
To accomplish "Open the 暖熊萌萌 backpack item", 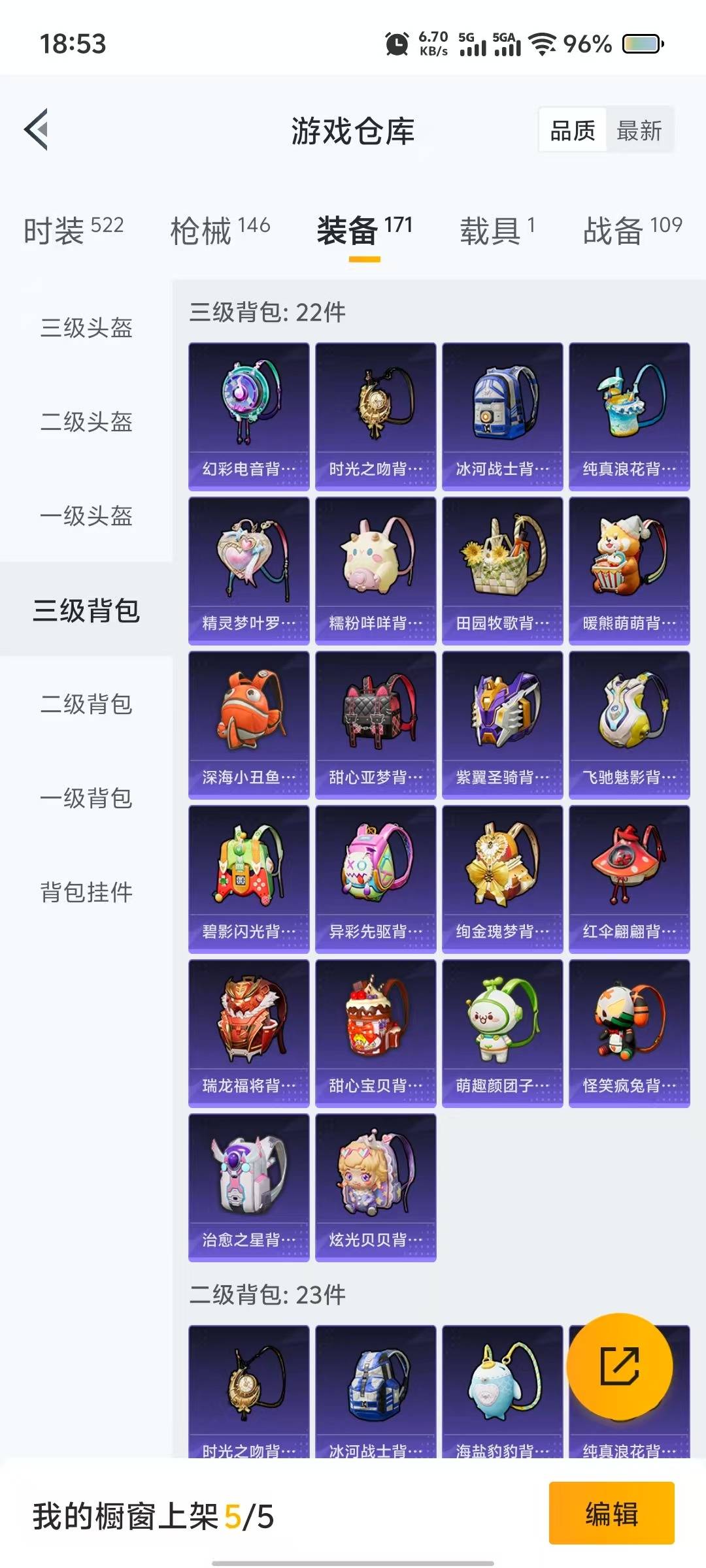I will point(629,570).
